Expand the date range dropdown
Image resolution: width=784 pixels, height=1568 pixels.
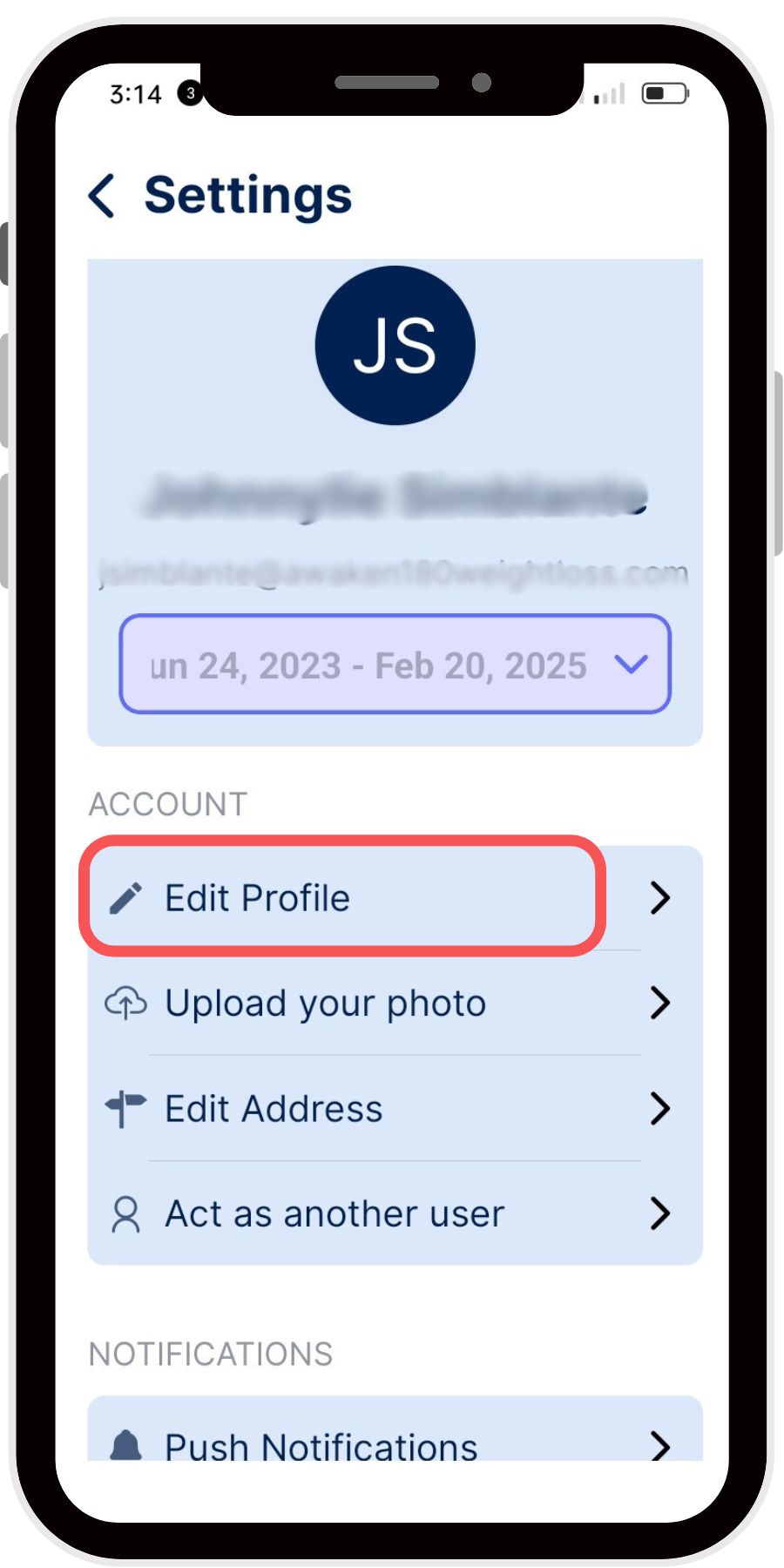point(395,665)
